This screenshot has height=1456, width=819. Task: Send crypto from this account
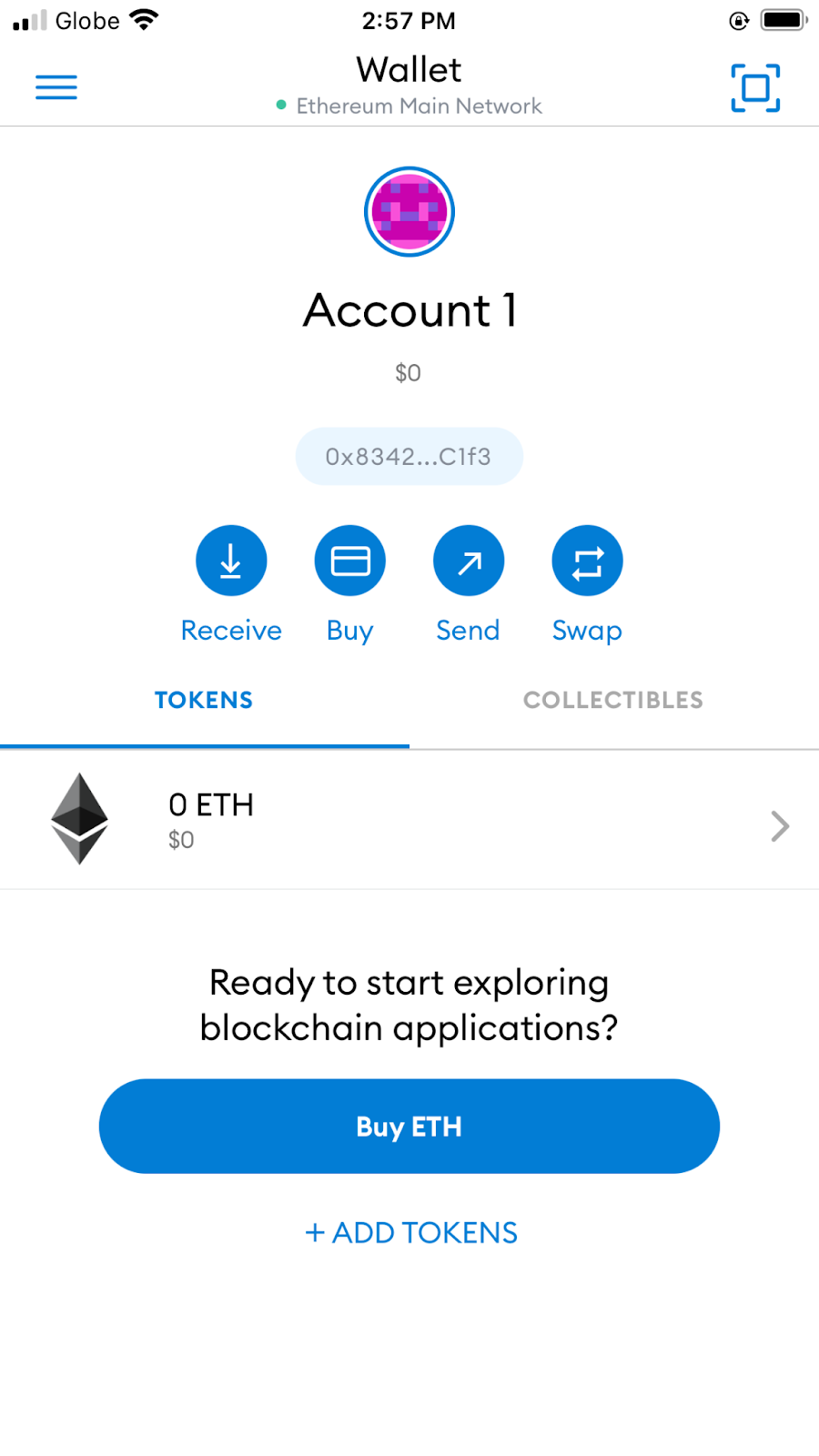[469, 561]
